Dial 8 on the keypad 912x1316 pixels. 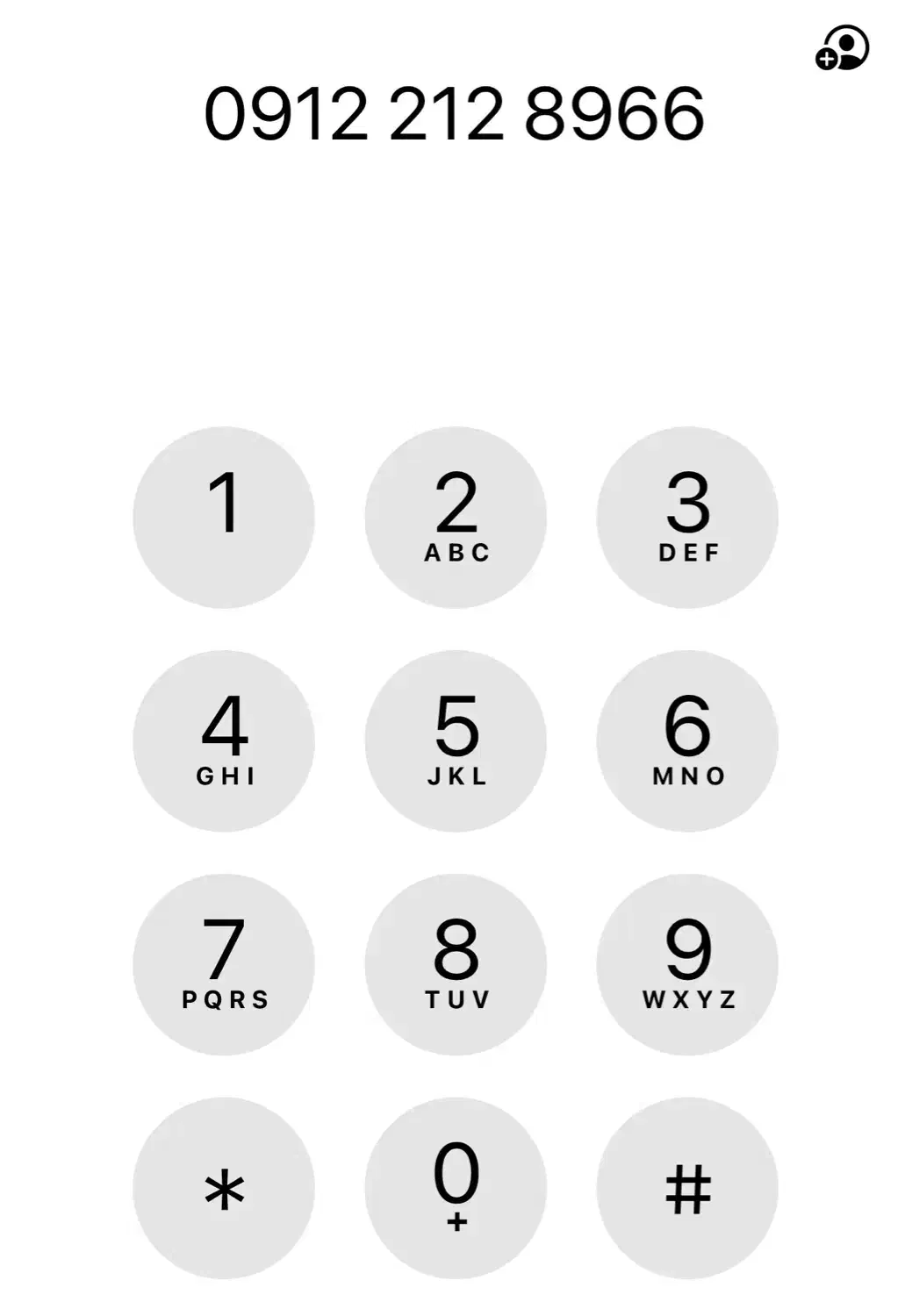coord(456,965)
